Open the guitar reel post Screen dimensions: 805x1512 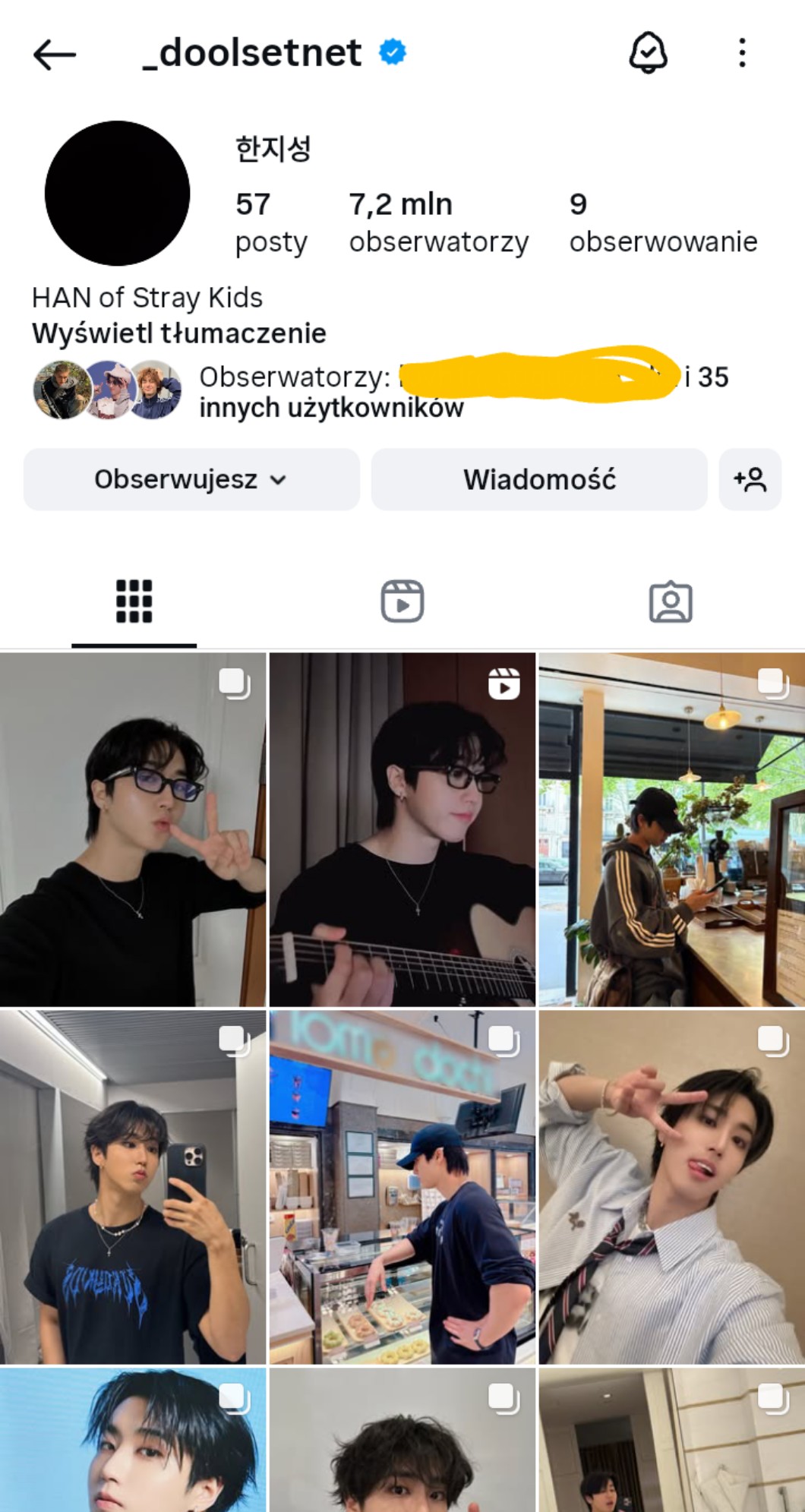tap(402, 829)
